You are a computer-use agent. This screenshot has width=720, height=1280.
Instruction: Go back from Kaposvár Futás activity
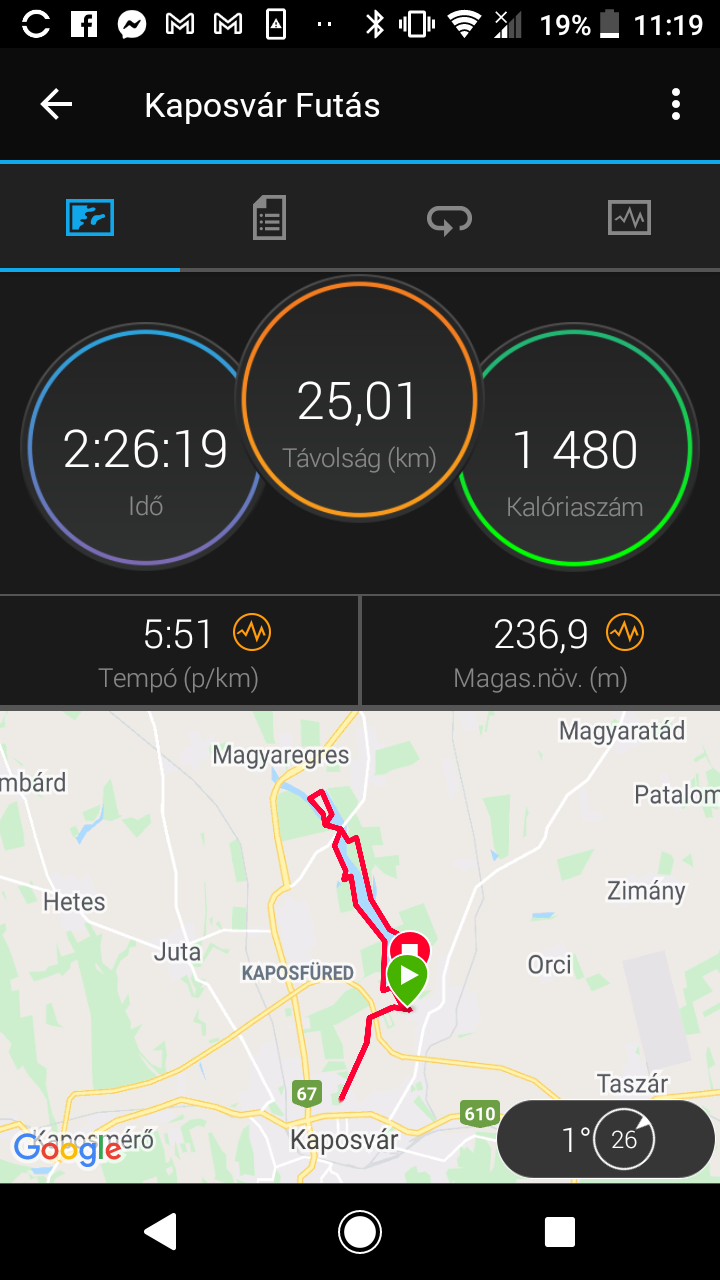click(56, 105)
